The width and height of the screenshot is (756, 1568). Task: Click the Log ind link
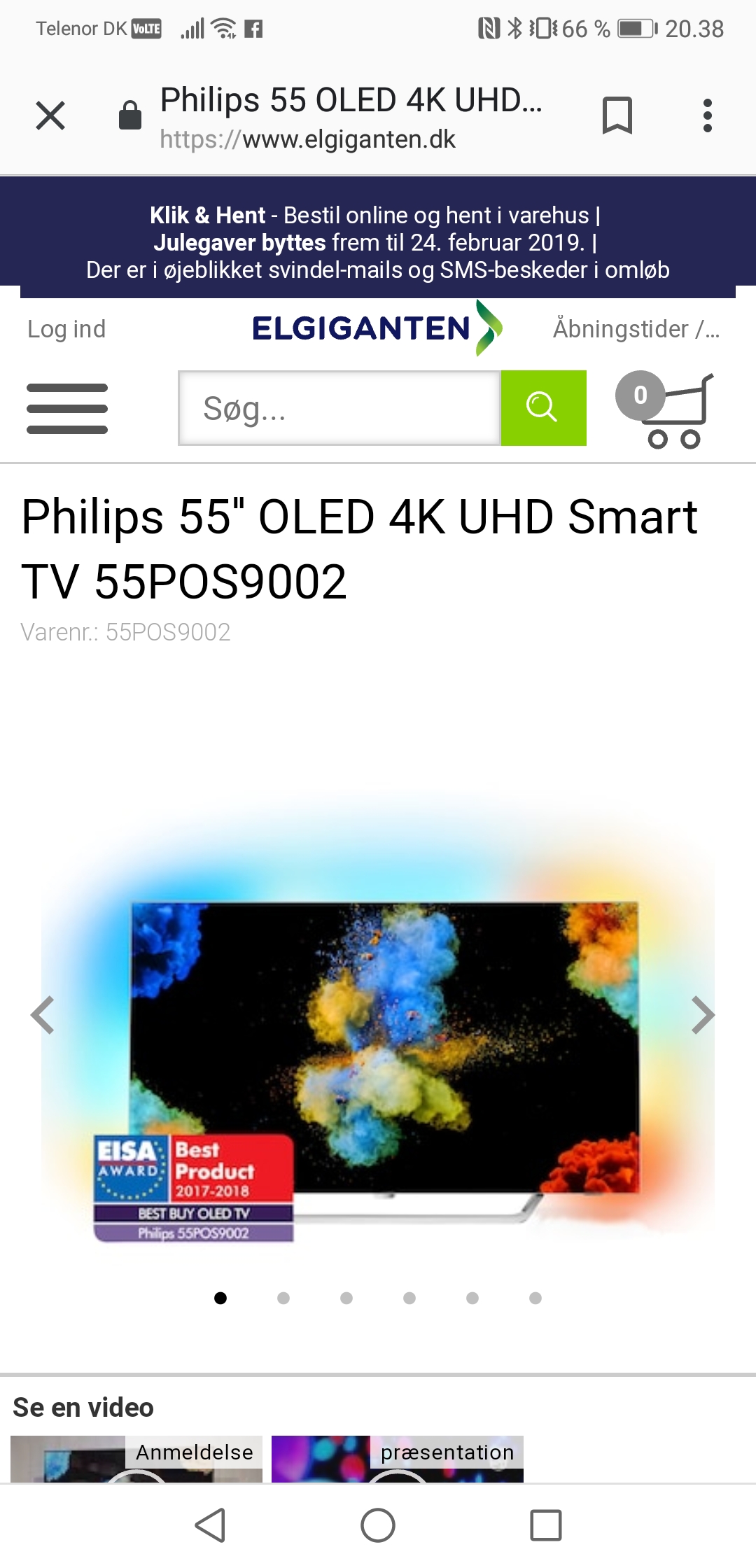tap(66, 328)
